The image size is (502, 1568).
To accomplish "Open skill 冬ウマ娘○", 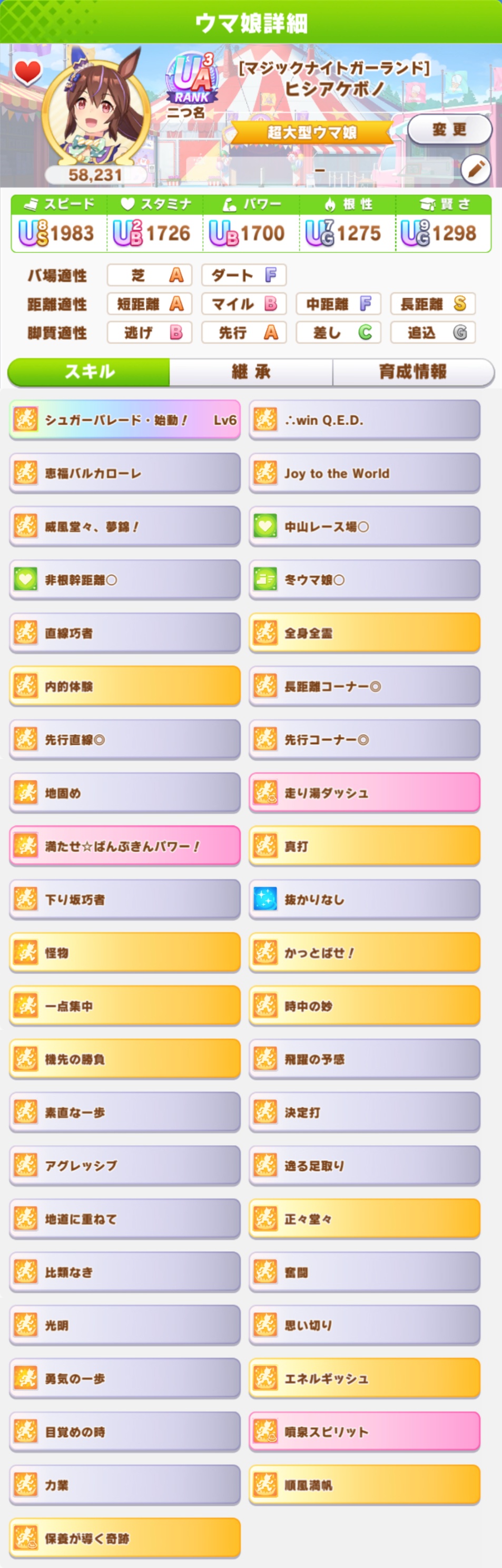I will (x=364, y=579).
